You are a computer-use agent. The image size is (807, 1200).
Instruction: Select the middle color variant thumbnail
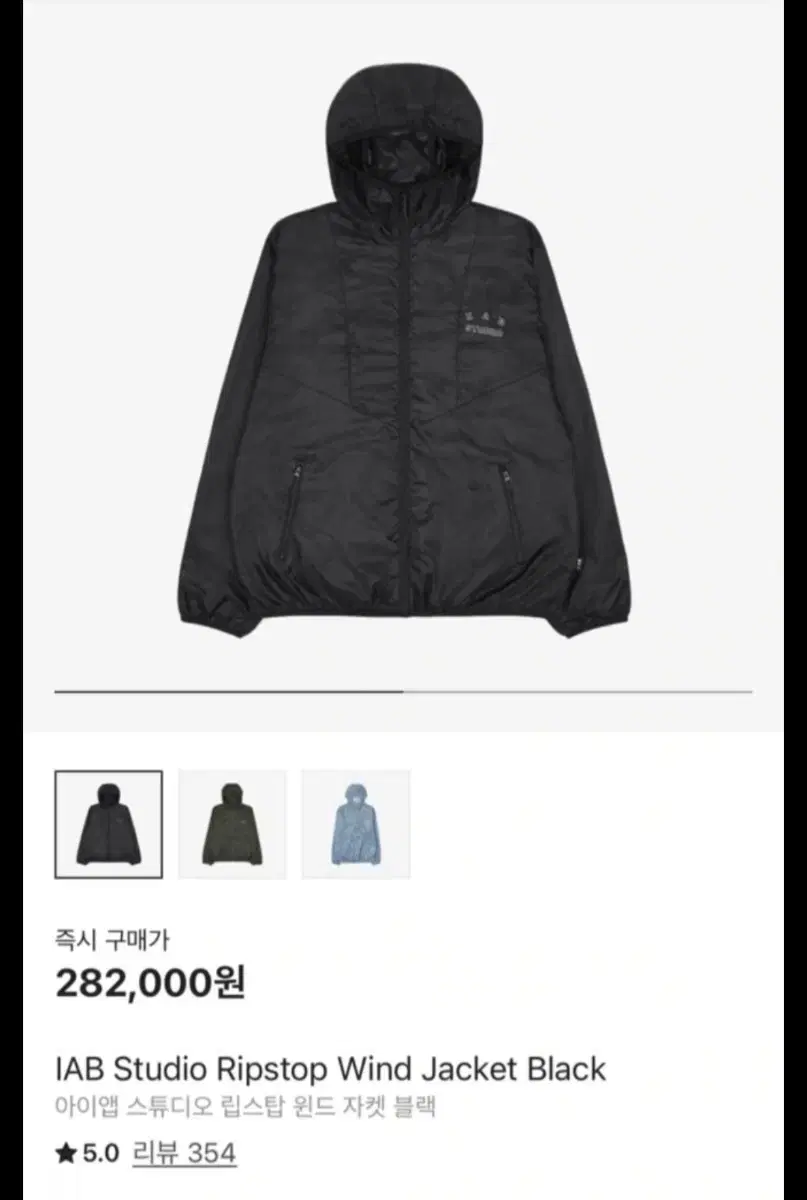(232, 822)
